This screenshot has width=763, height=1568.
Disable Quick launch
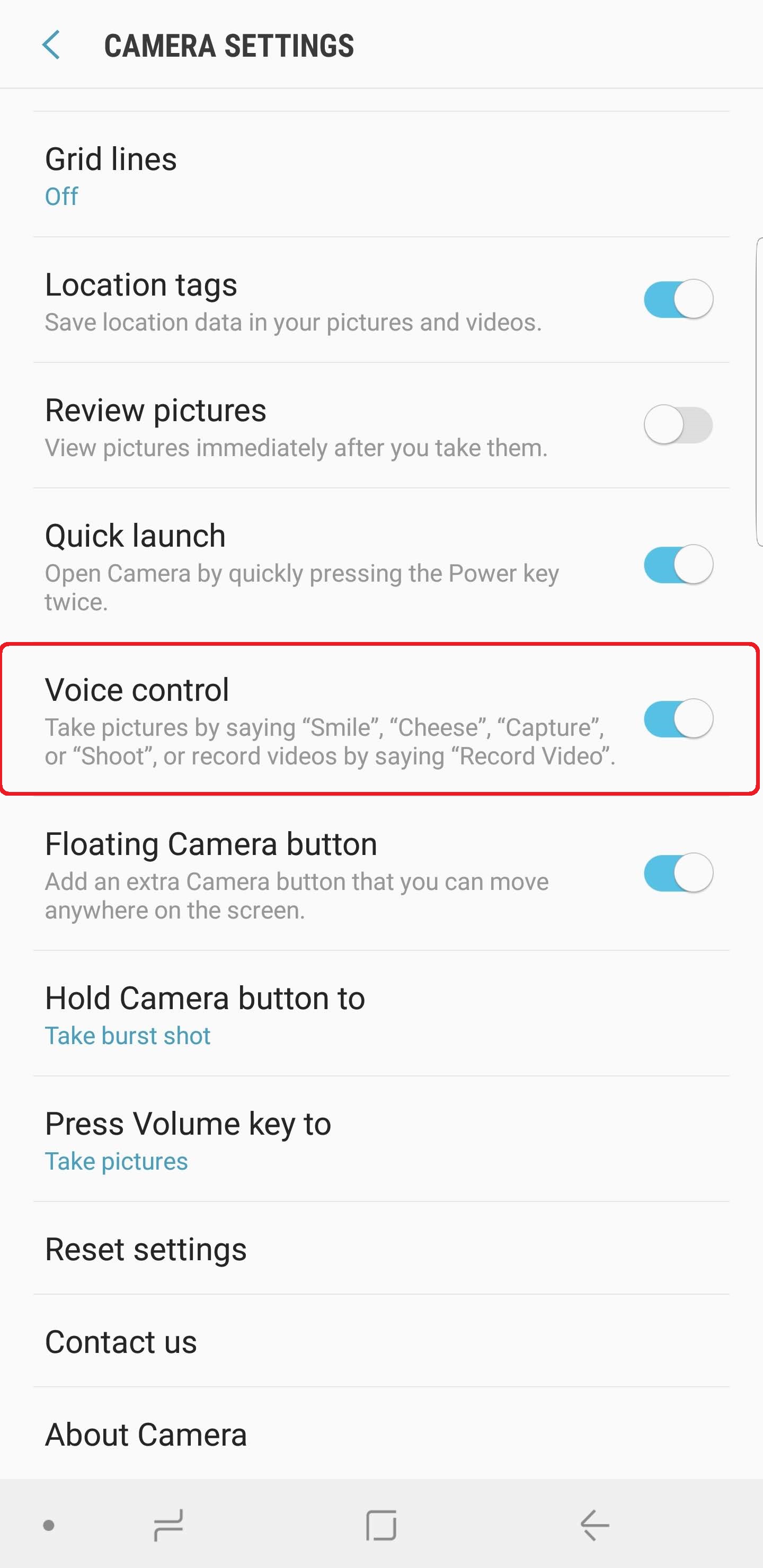[x=678, y=565]
